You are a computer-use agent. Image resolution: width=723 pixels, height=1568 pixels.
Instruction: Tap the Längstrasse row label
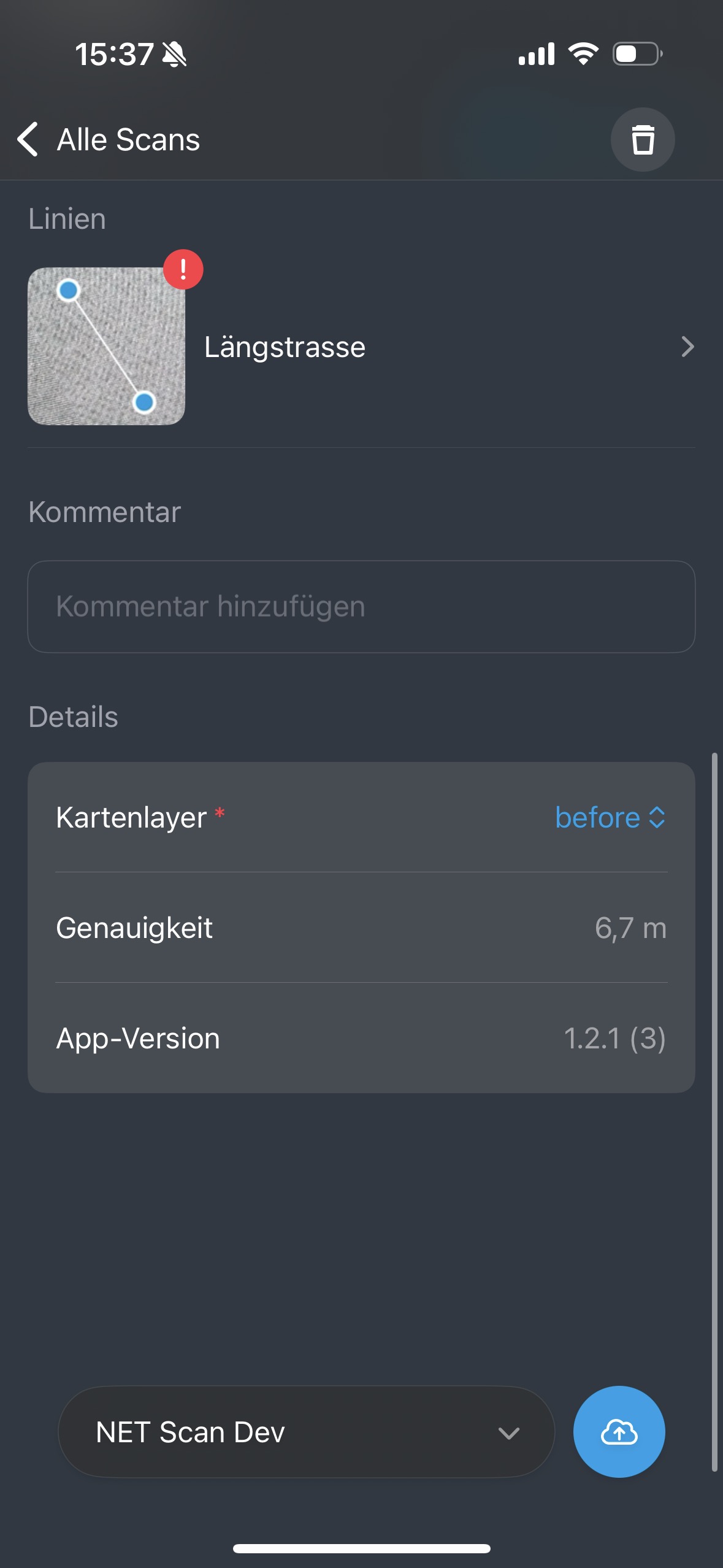coord(285,347)
